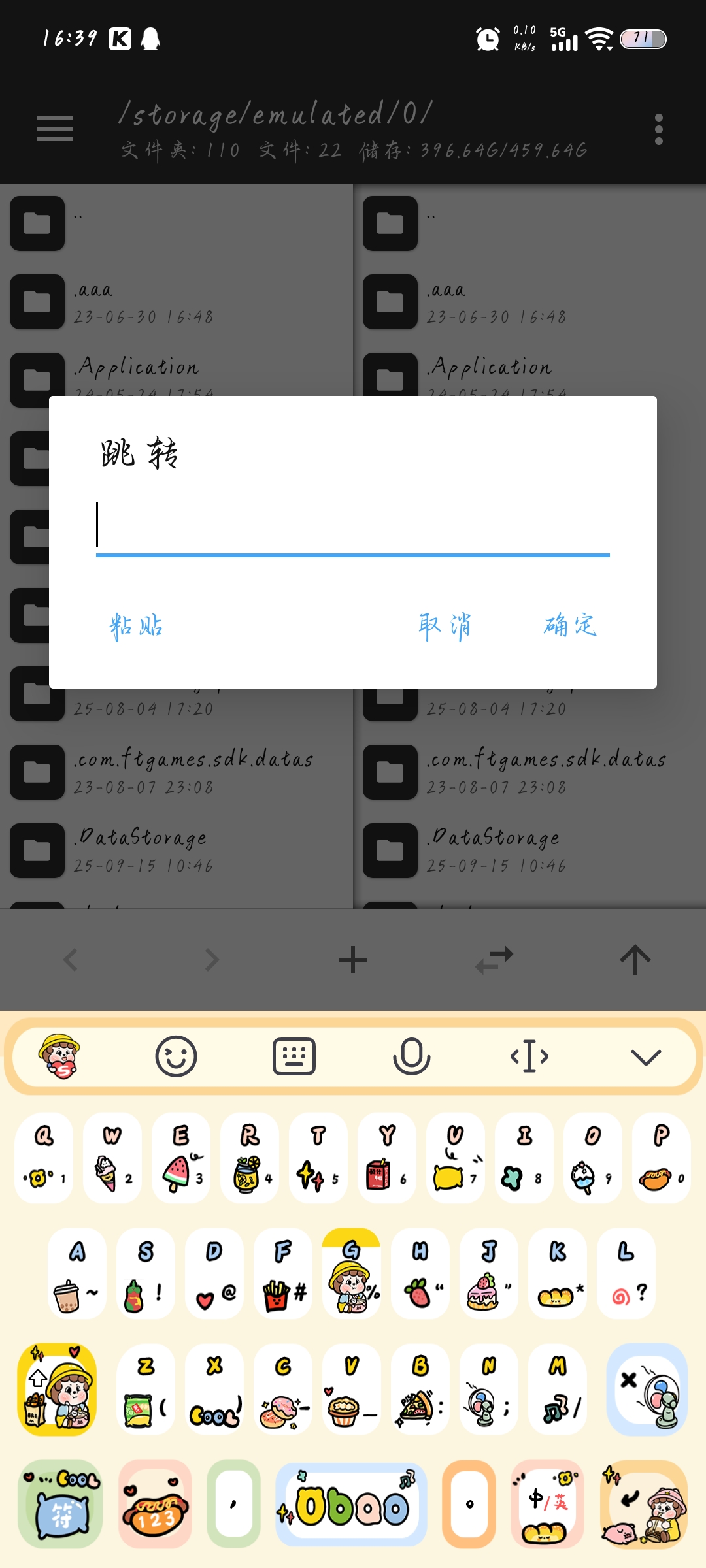Tap the jump path text field
This screenshot has width=706, height=1568.
(x=352, y=526)
